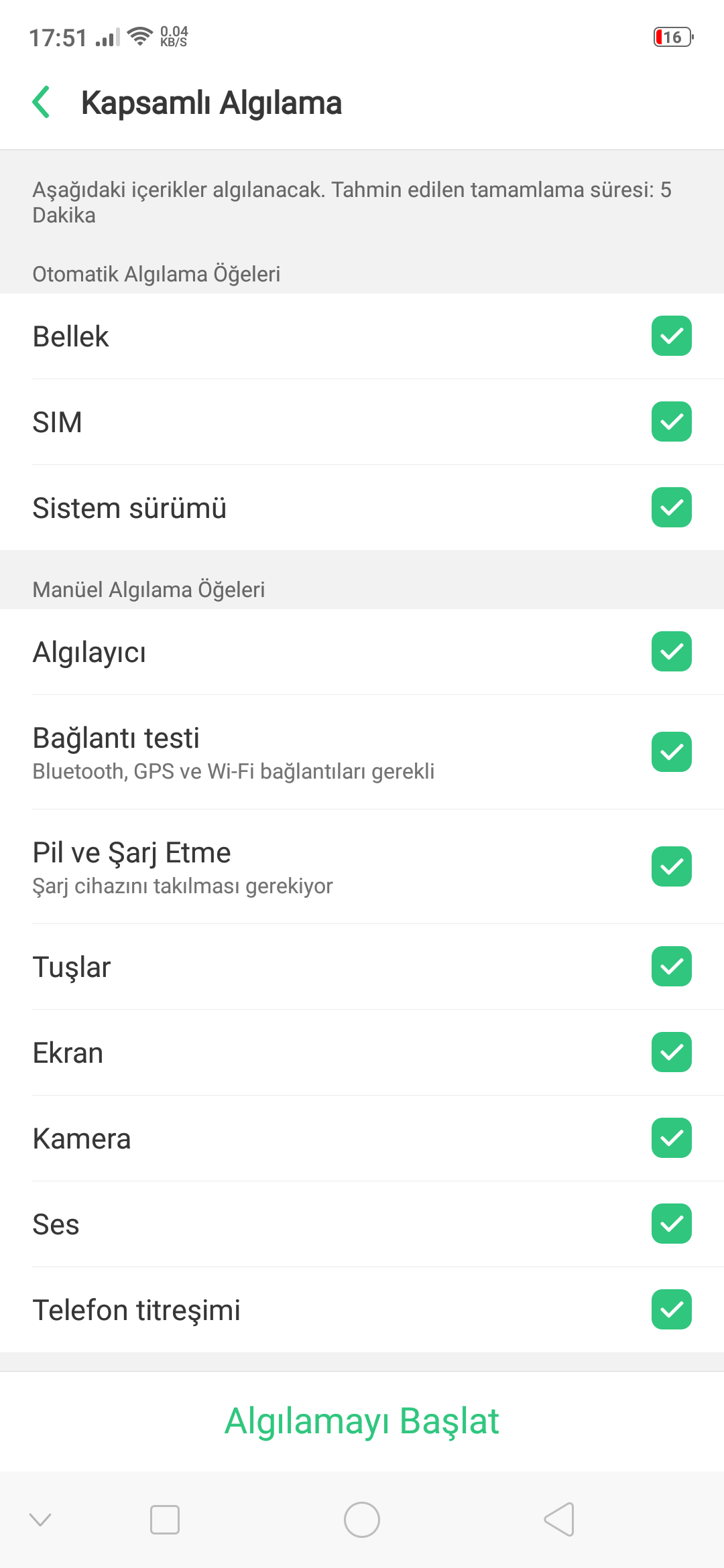Toggle the Algılayıcı checkbox
Viewport: 724px width, 1568px height.
click(671, 651)
